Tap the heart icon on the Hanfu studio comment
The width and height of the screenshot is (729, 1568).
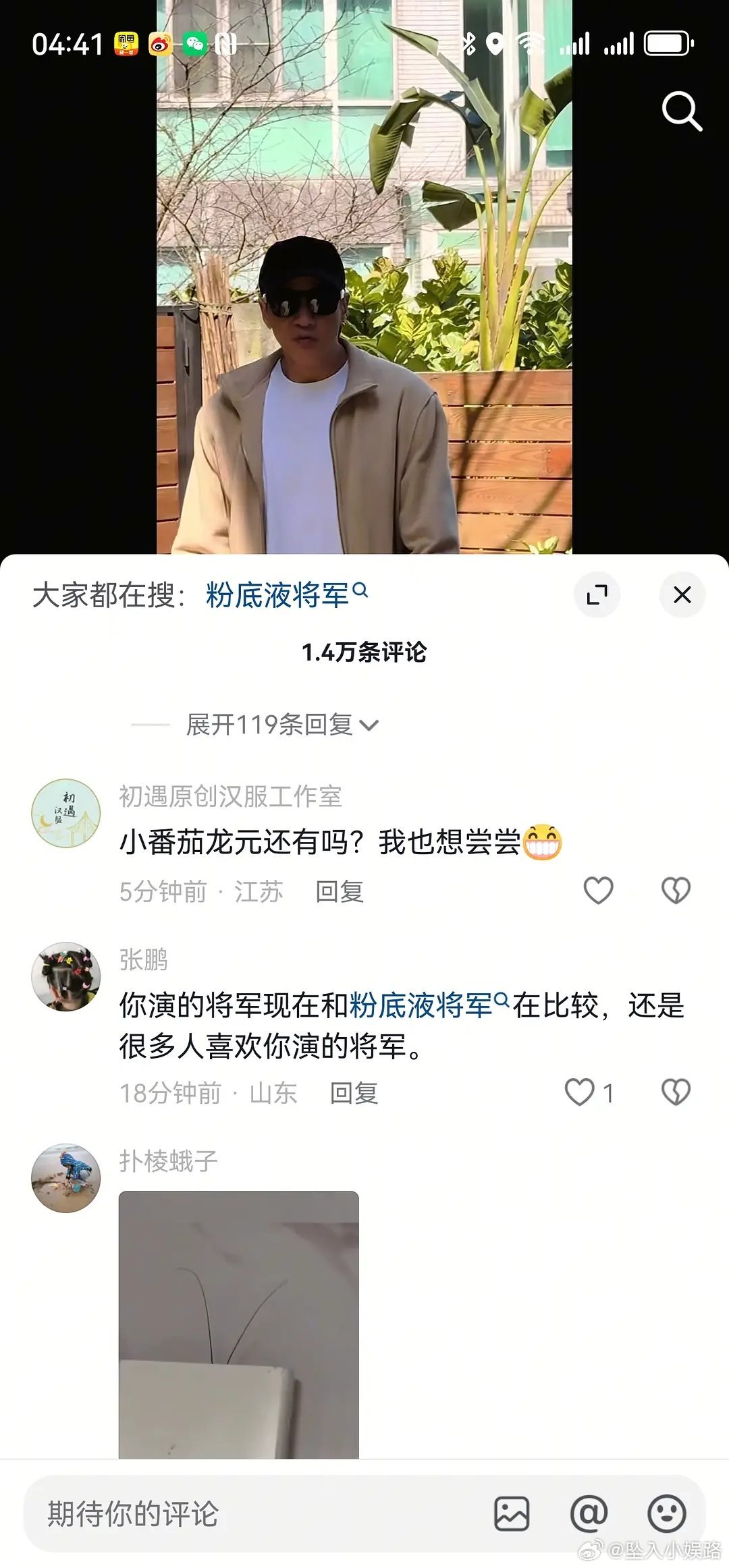pos(597,891)
